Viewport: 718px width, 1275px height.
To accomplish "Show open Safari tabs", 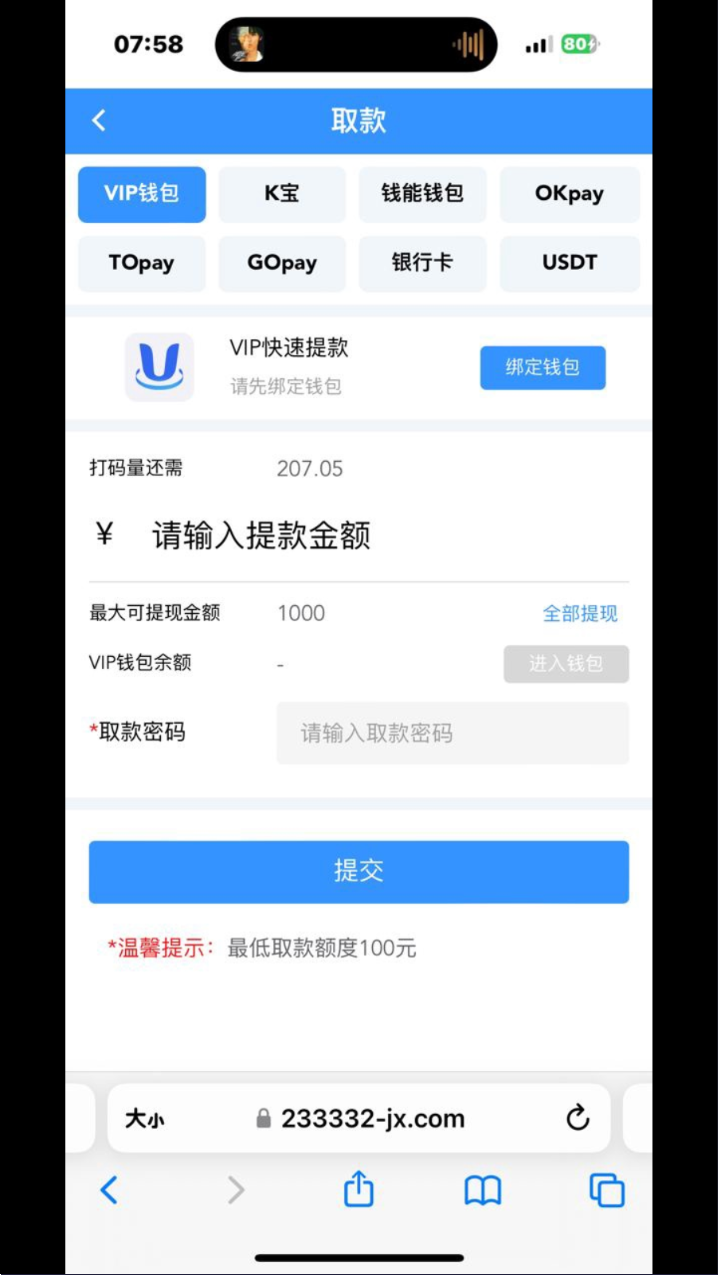I will (x=606, y=1190).
